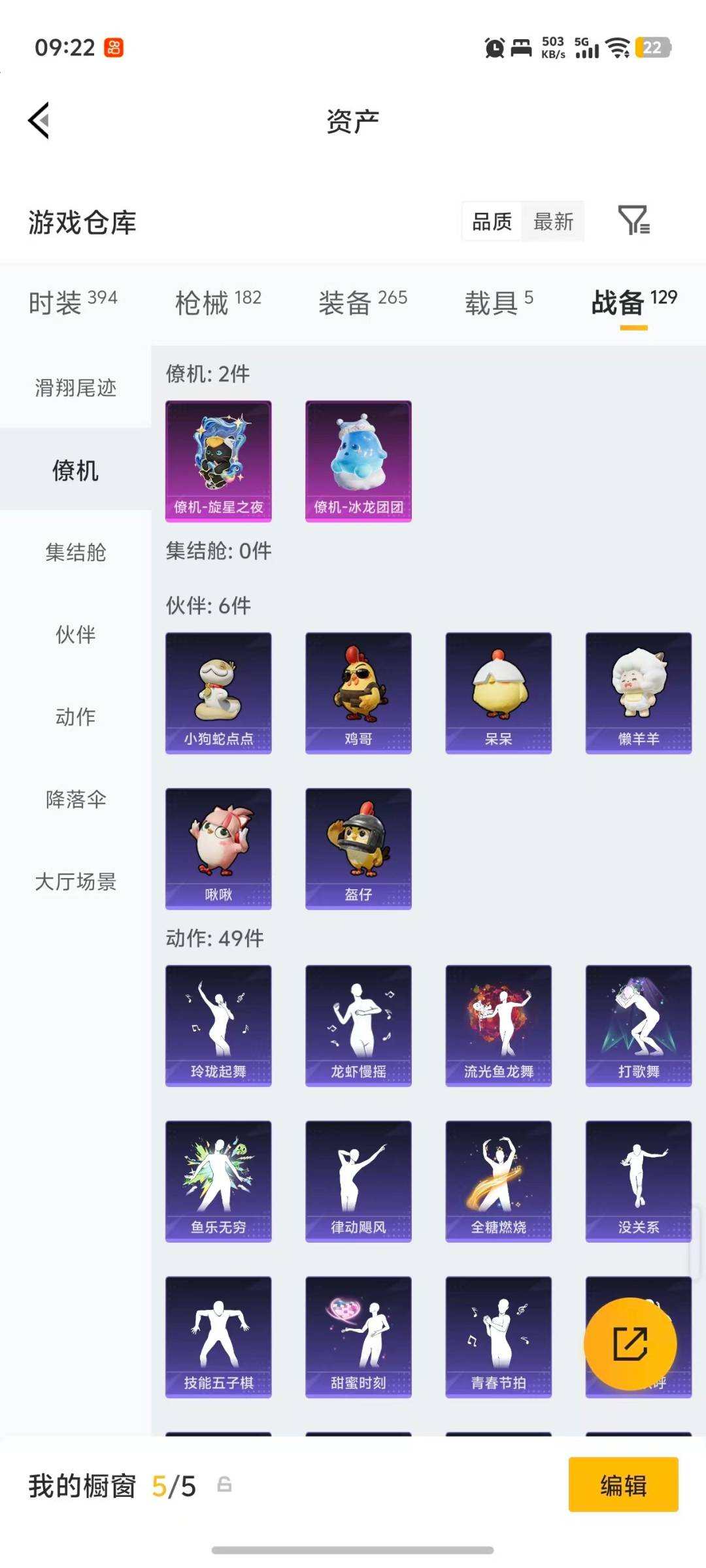Image resolution: width=706 pixels, height=1568 pixels.
Task: Choose the 鸡哥 companion icon
Action: pyautogui.click(x=358, y=693)
